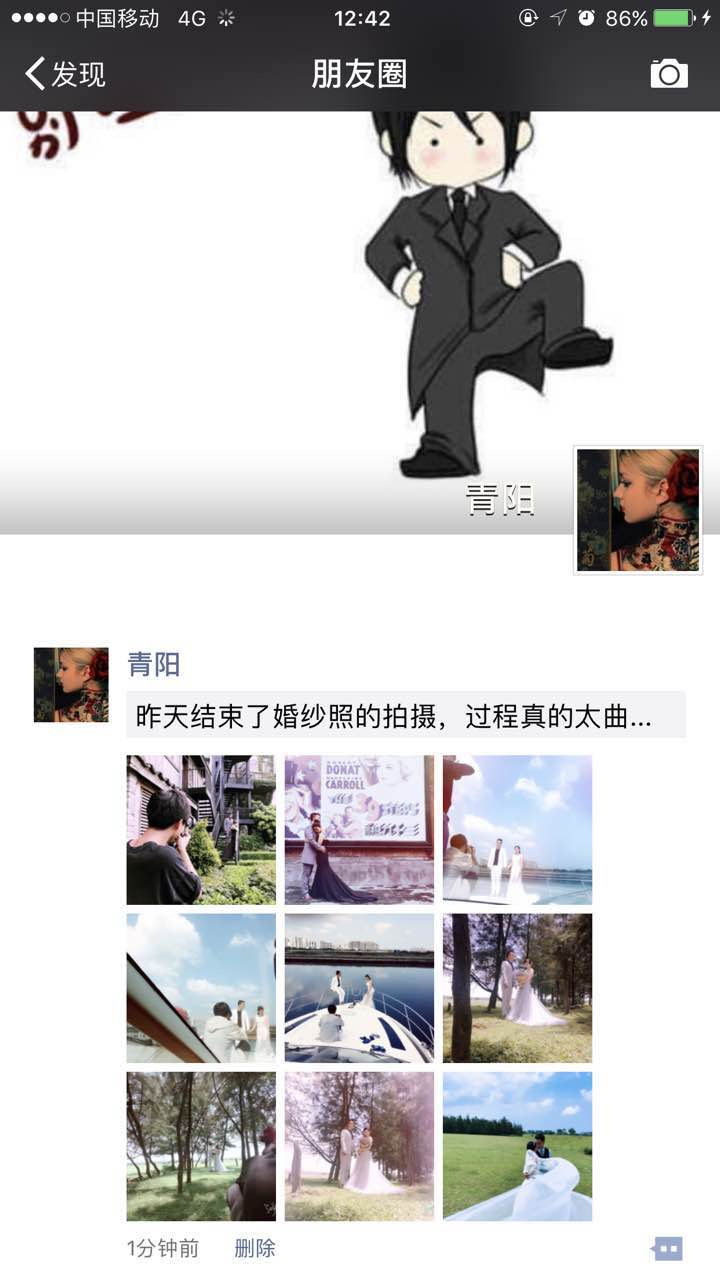Open the 青阳 name link on the post
This screenshot has width=720, height=1280.
pos(154,664)
